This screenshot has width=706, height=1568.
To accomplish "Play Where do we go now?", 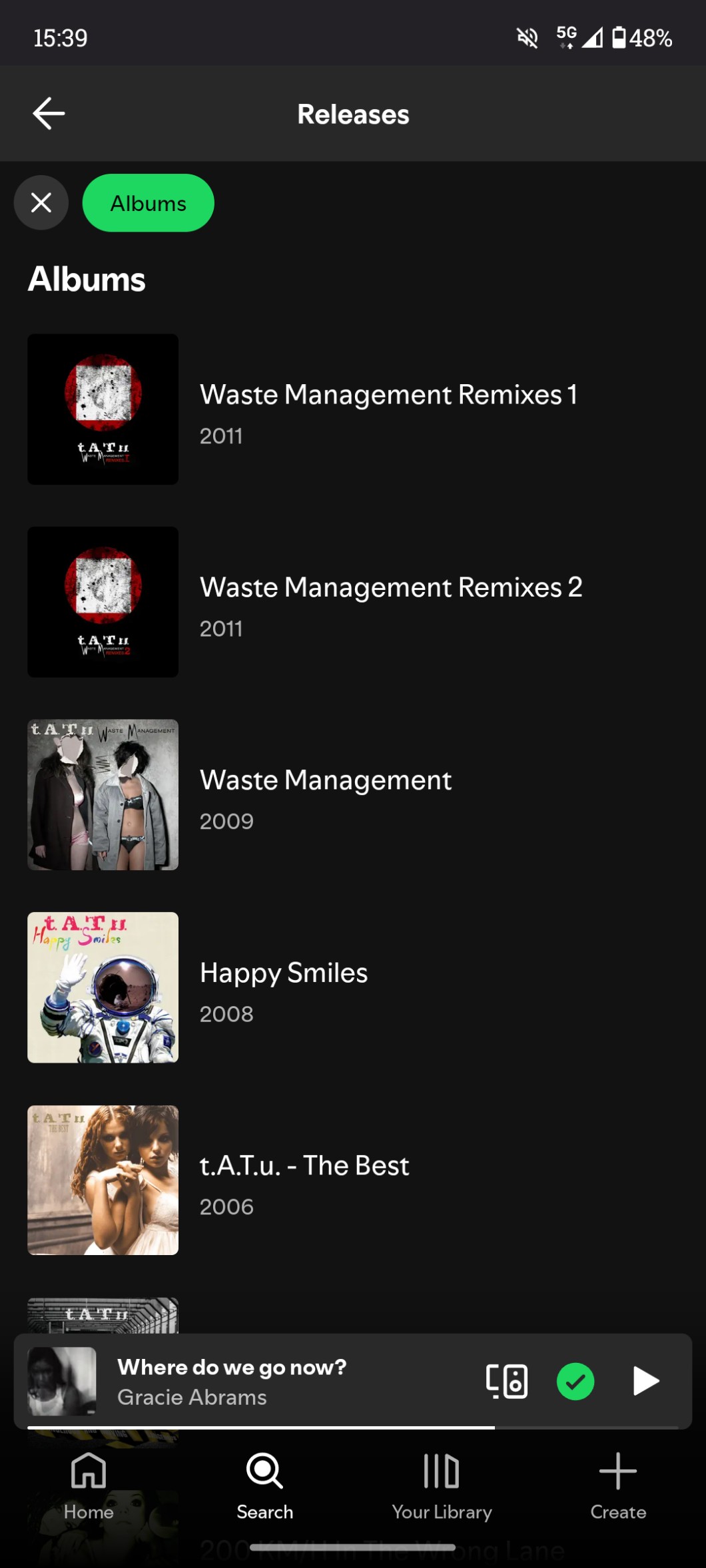I will pyautogui.click(x=645, y=1381).
